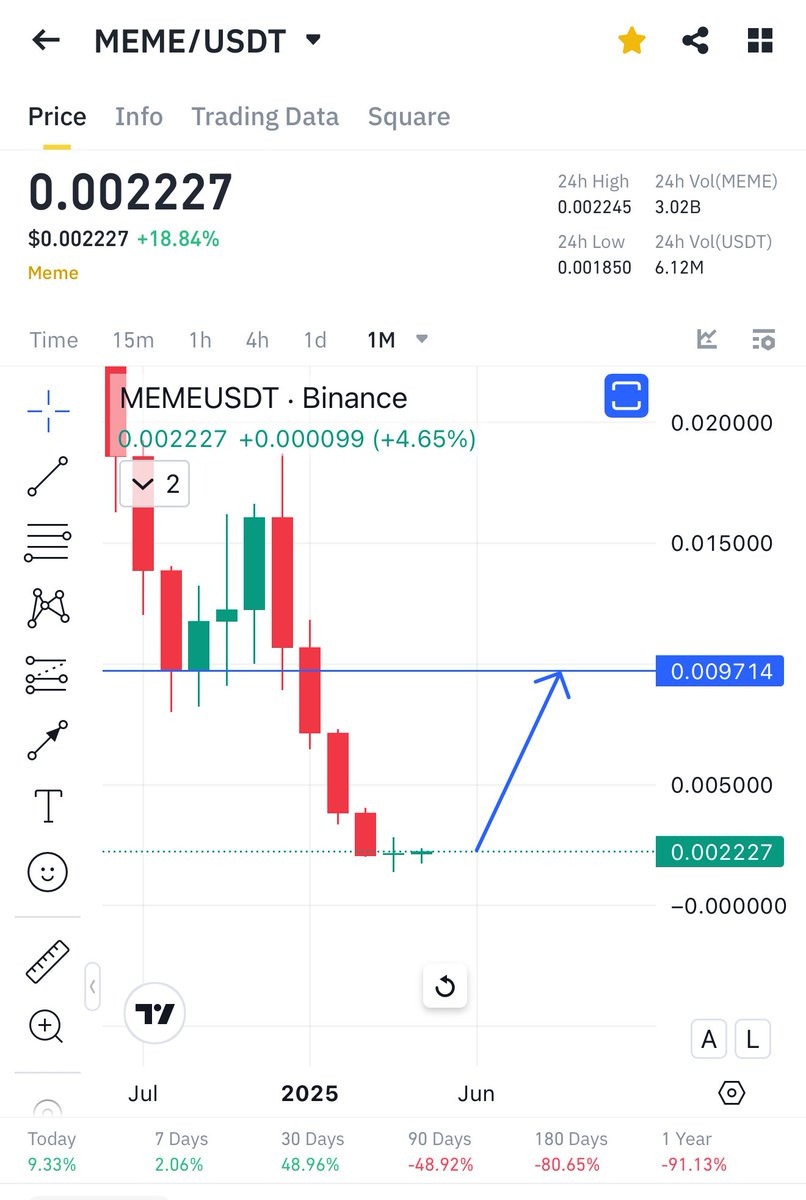
Task: Open the Square tab
Action: [x=408, y=117]
